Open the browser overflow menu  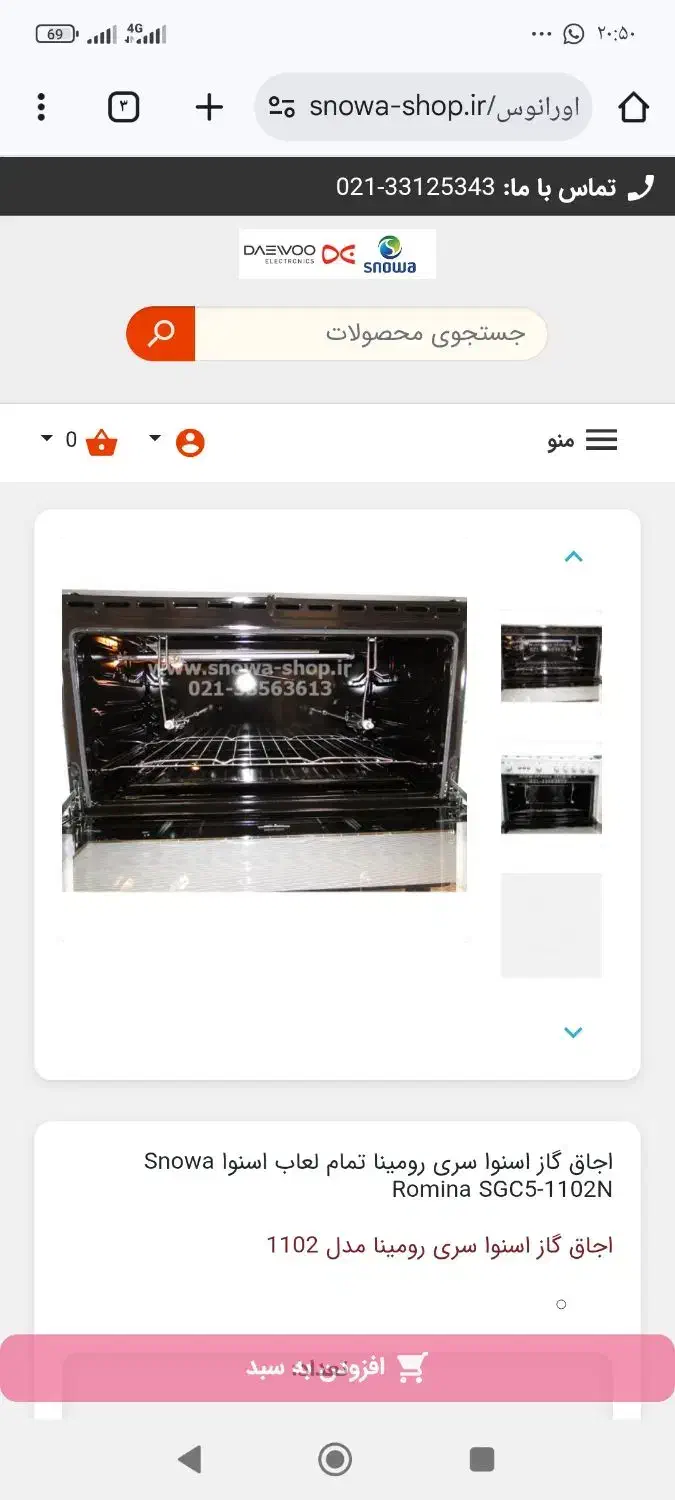coord(41,107)
